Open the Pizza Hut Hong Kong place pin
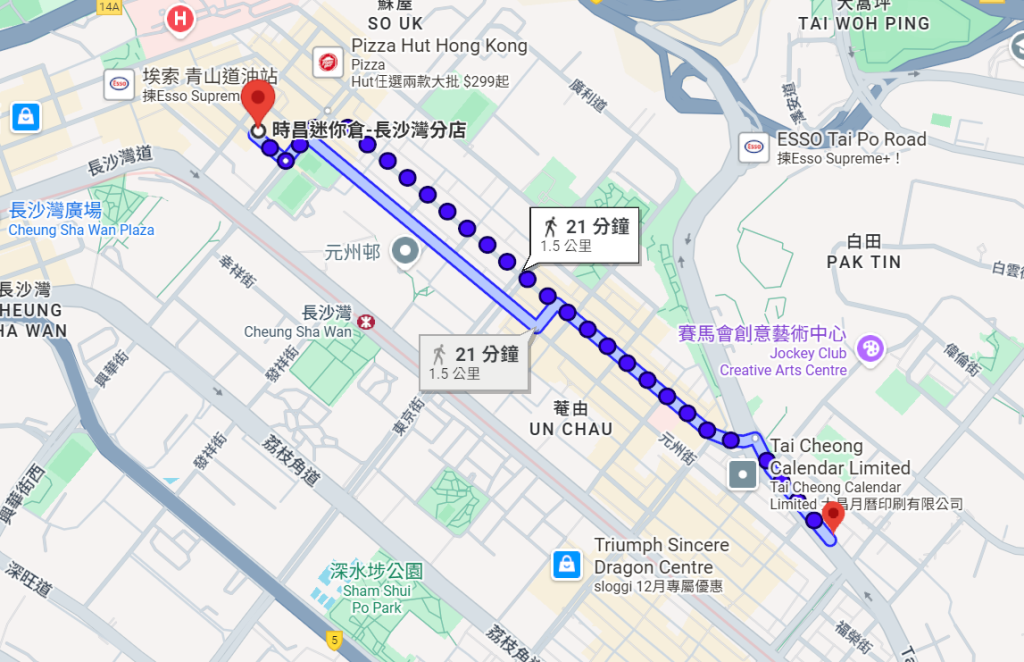This screenshot has height=662, width=1024. coord(327,62)
